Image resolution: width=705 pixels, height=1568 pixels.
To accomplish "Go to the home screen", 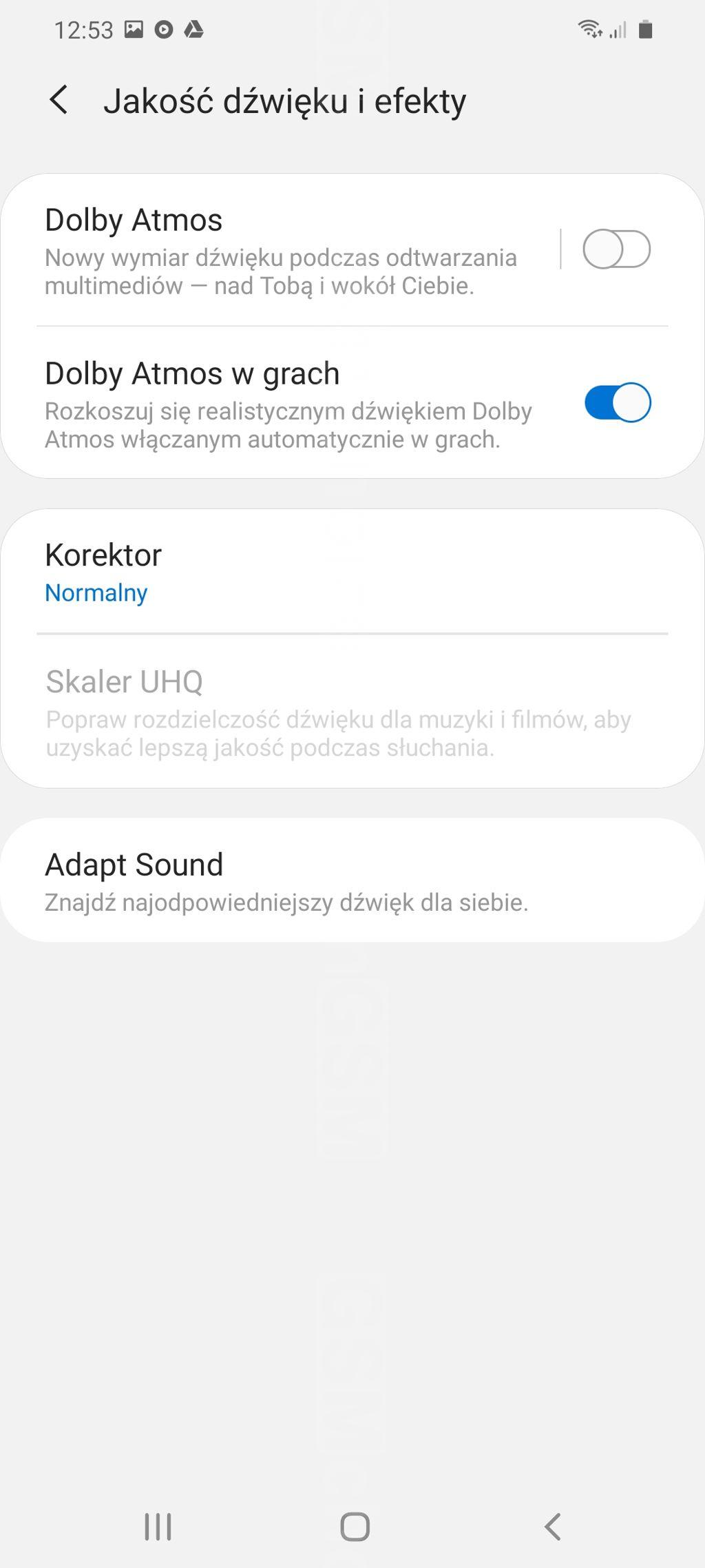I will click(x=355, y=1527).
